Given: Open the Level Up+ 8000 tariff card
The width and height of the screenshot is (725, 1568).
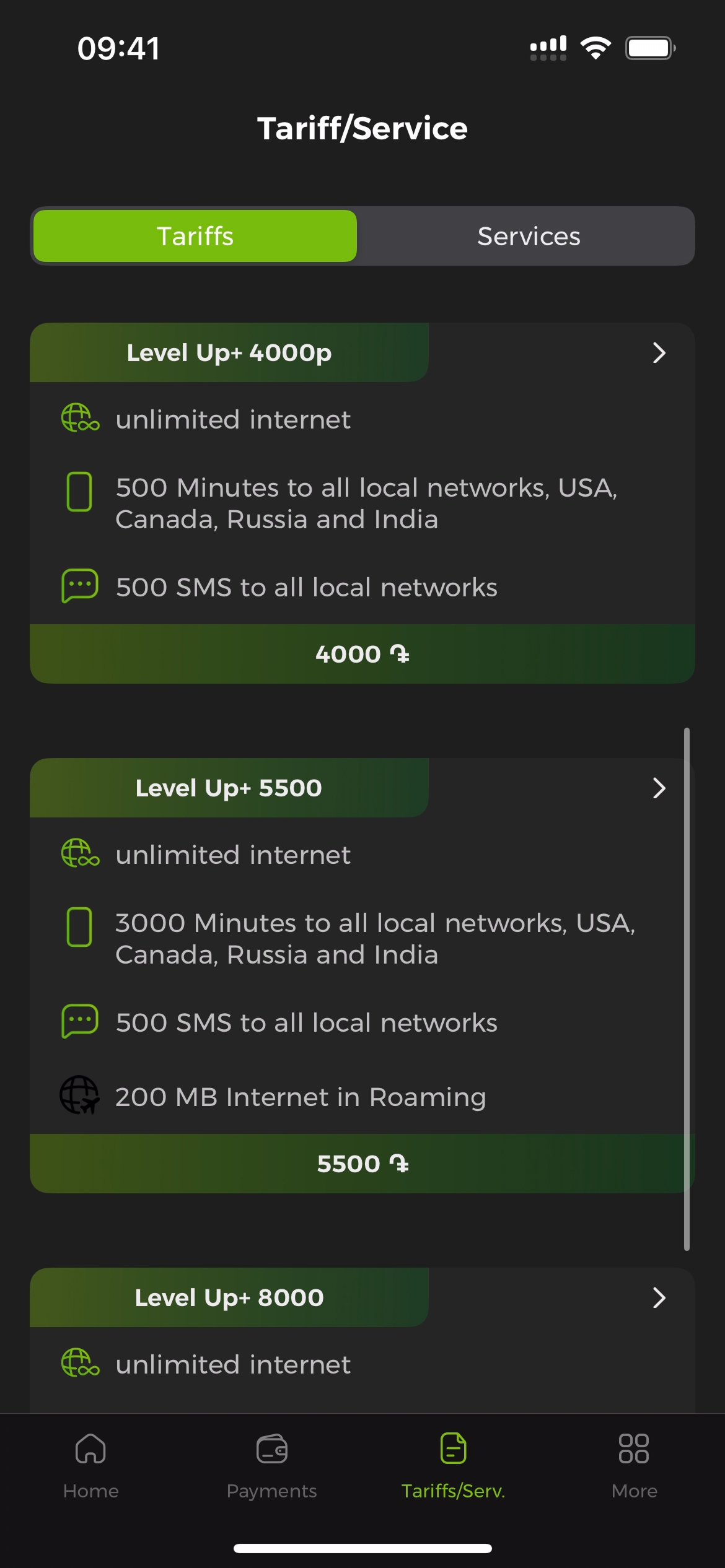Looking at the screenshot, I should tap(658, 1297).
